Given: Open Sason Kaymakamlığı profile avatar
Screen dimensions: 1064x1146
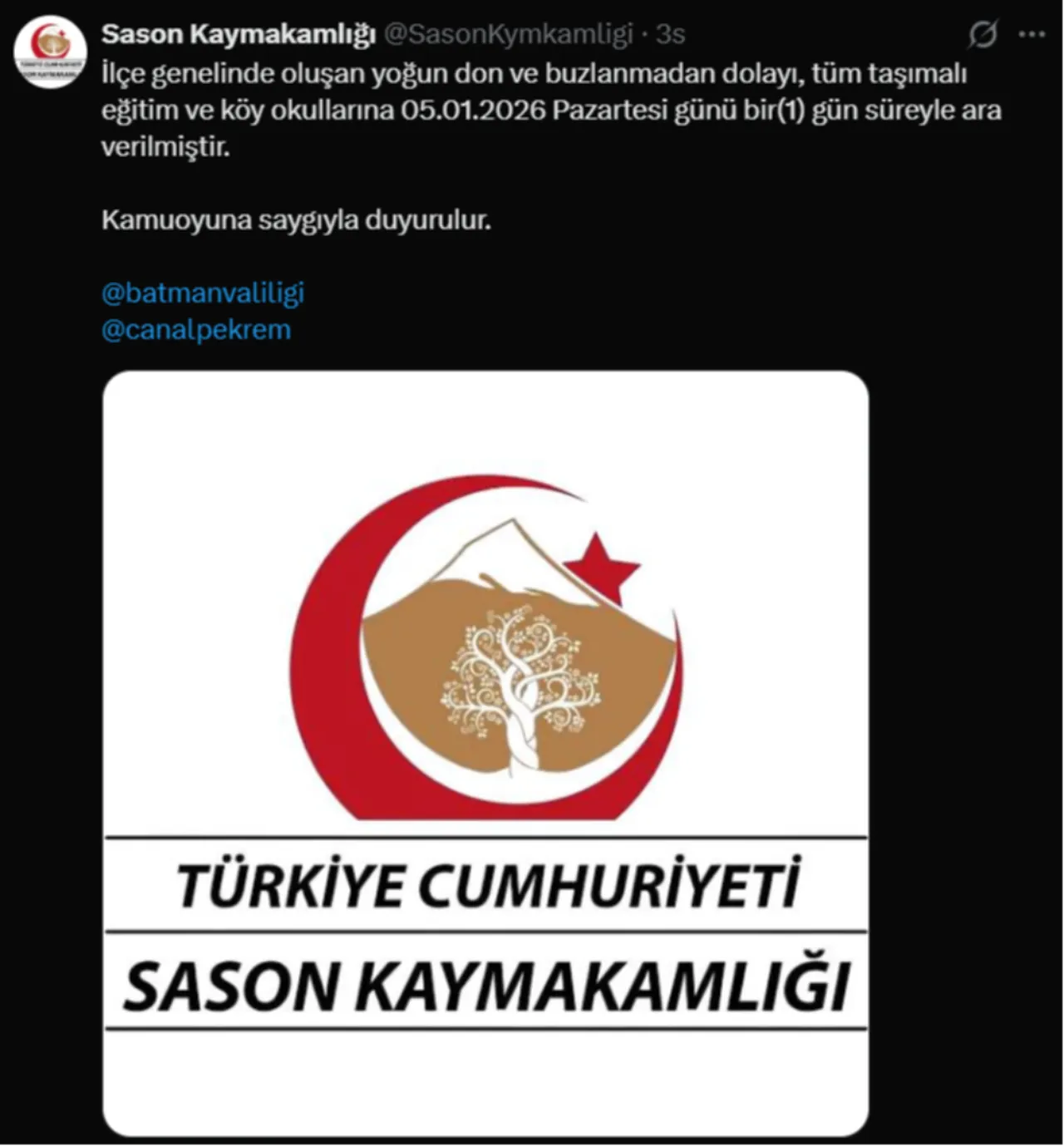Looking at the screenshot, I should click(51, 52).
